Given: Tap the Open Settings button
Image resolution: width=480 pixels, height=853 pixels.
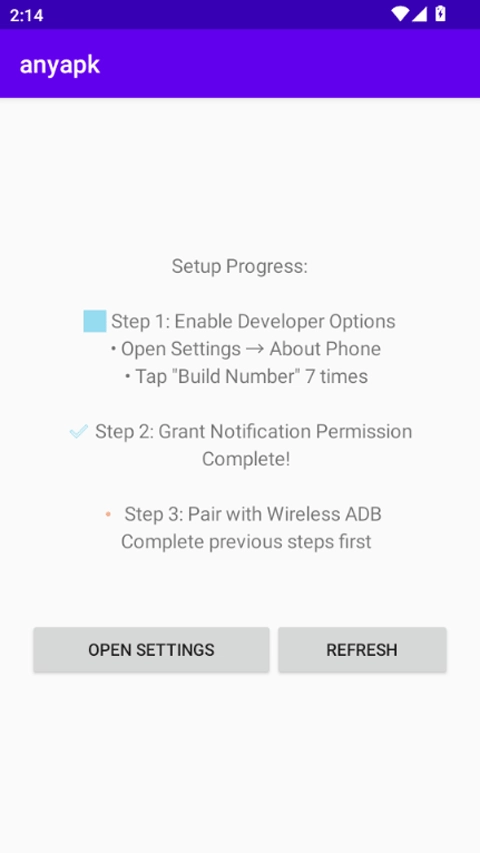Looking at the screenshot, I should click(151, 650).
